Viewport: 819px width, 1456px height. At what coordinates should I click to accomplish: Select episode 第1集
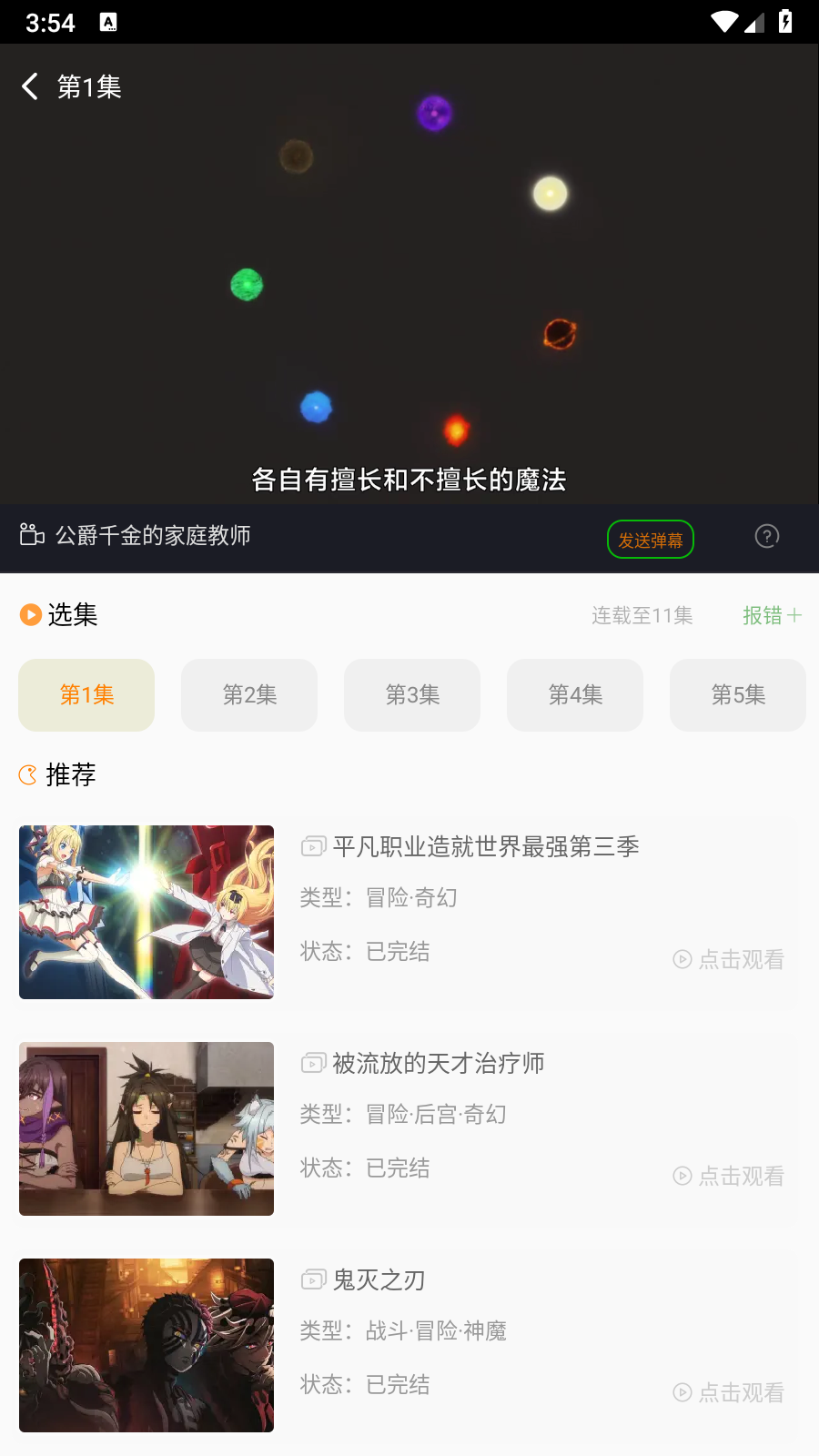86,695
